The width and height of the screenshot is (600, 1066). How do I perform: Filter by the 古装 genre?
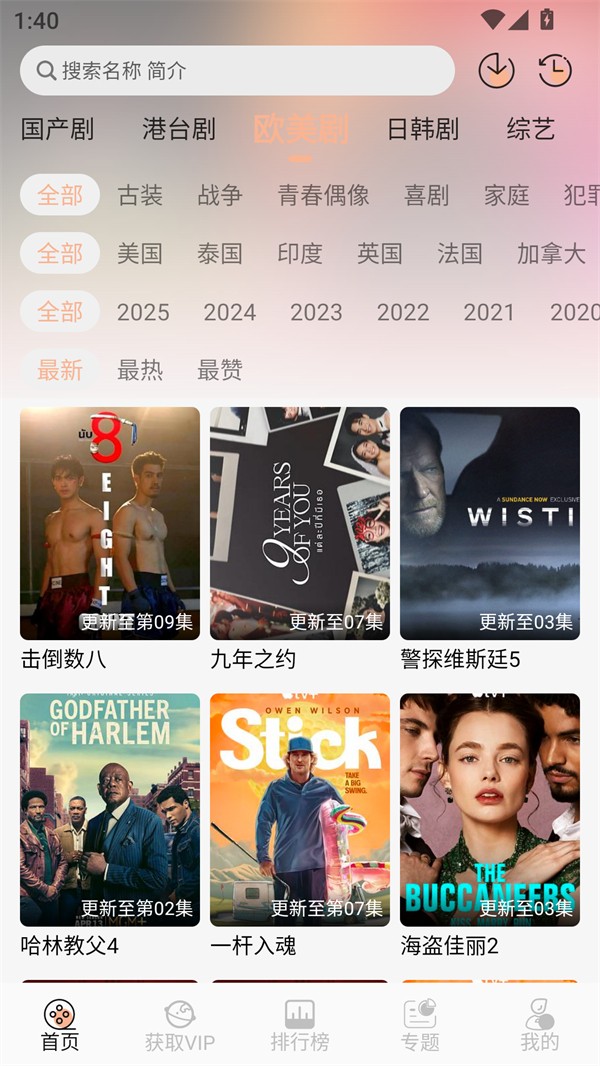(140, 195)
